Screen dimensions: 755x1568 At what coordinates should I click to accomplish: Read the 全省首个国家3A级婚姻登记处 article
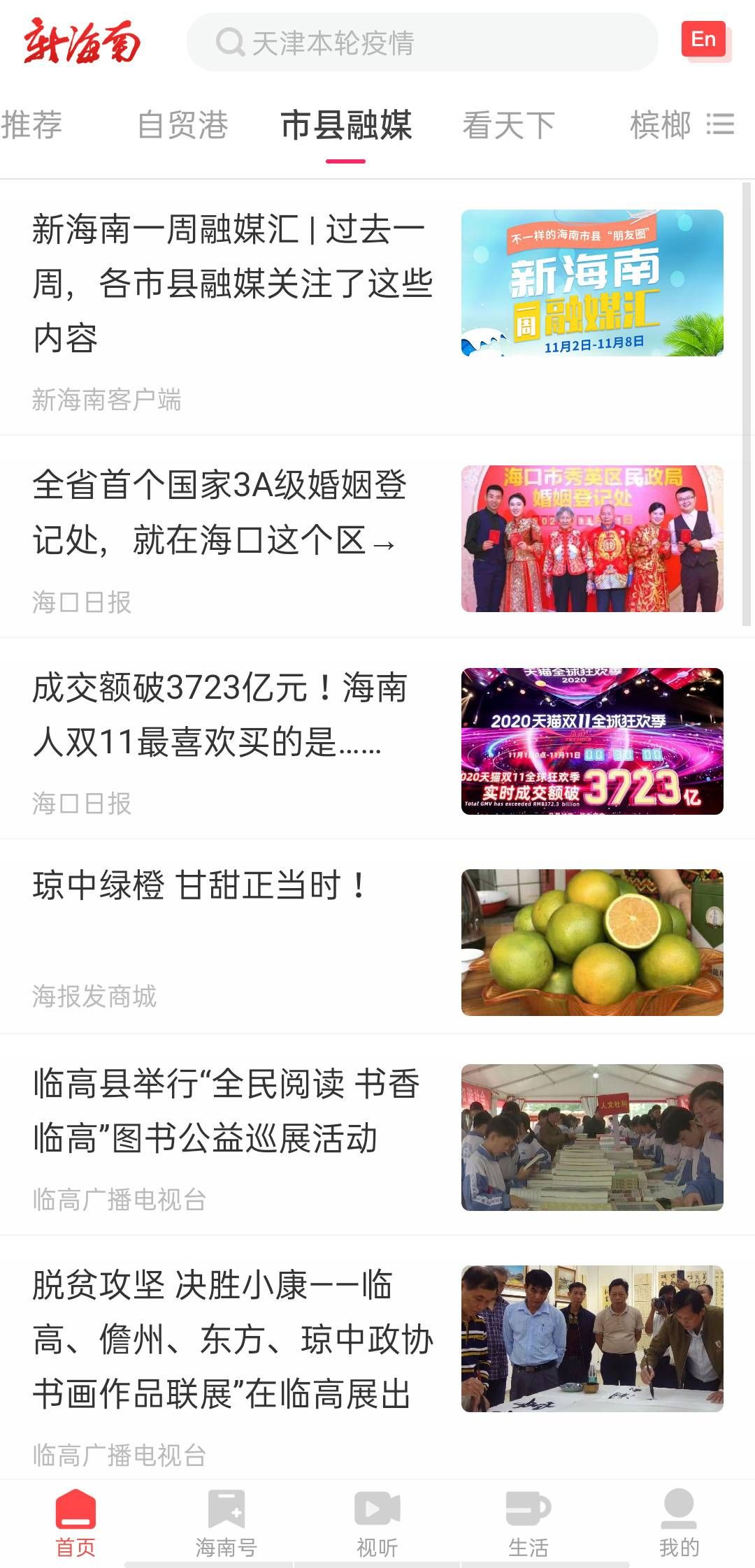(x=220, y=512)
